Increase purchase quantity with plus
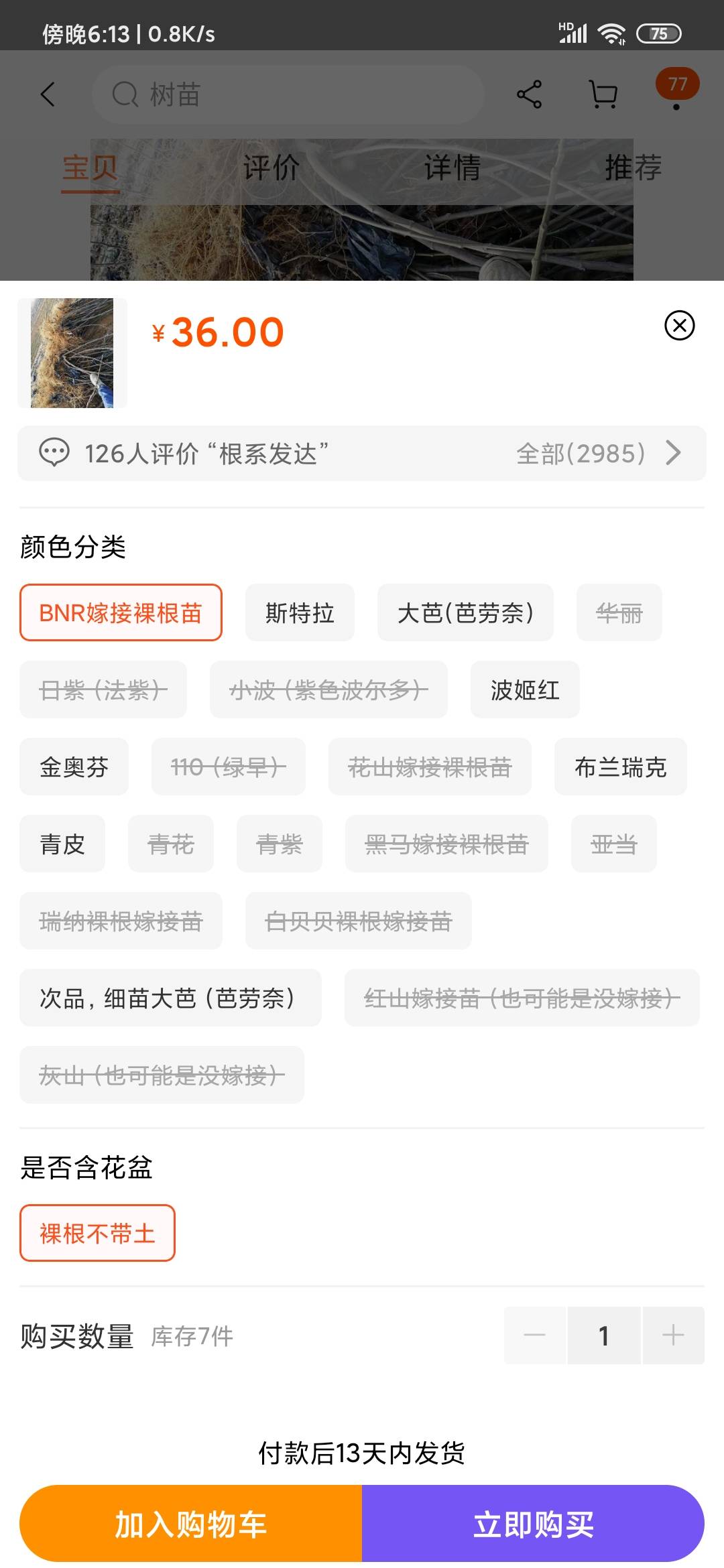 (673, 1335)
